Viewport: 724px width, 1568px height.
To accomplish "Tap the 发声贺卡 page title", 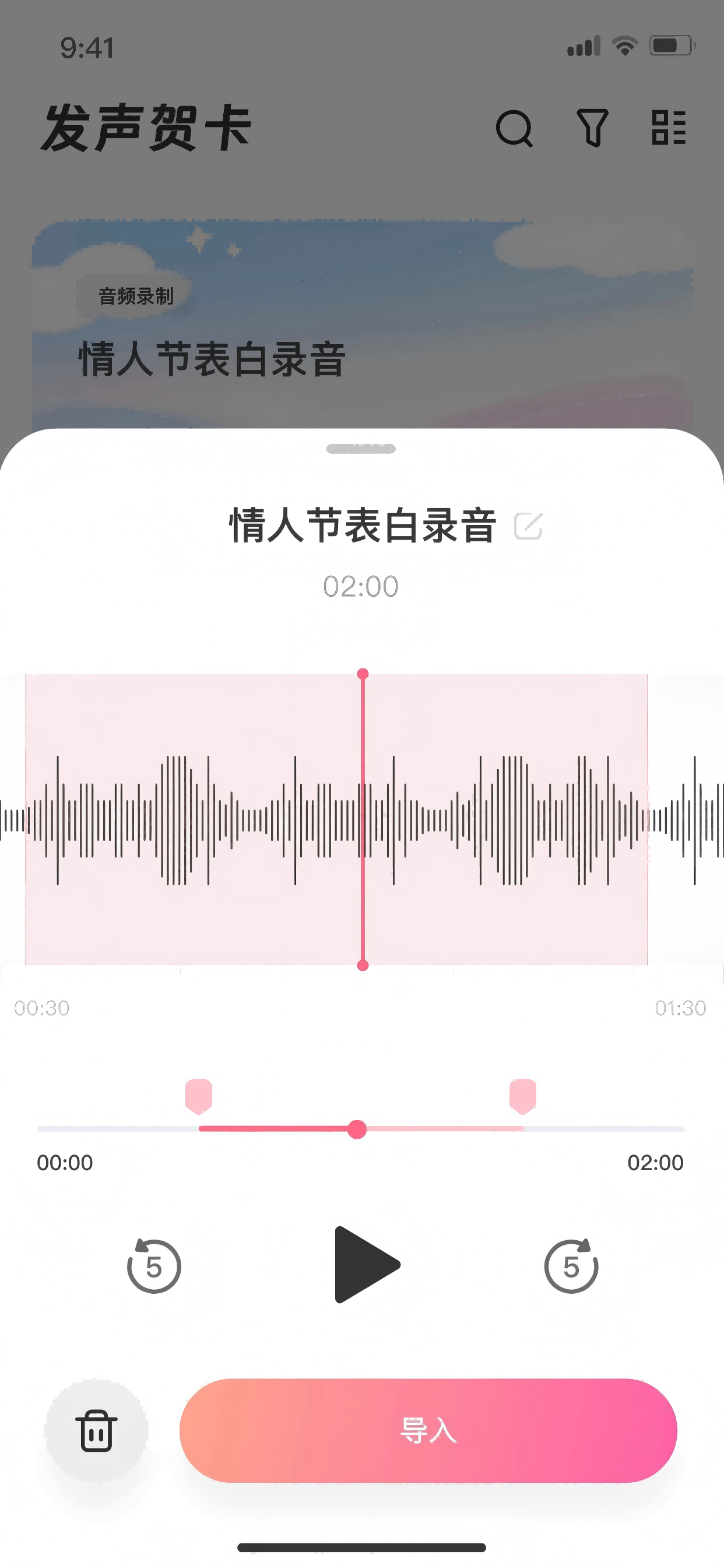I will point(146,128).
